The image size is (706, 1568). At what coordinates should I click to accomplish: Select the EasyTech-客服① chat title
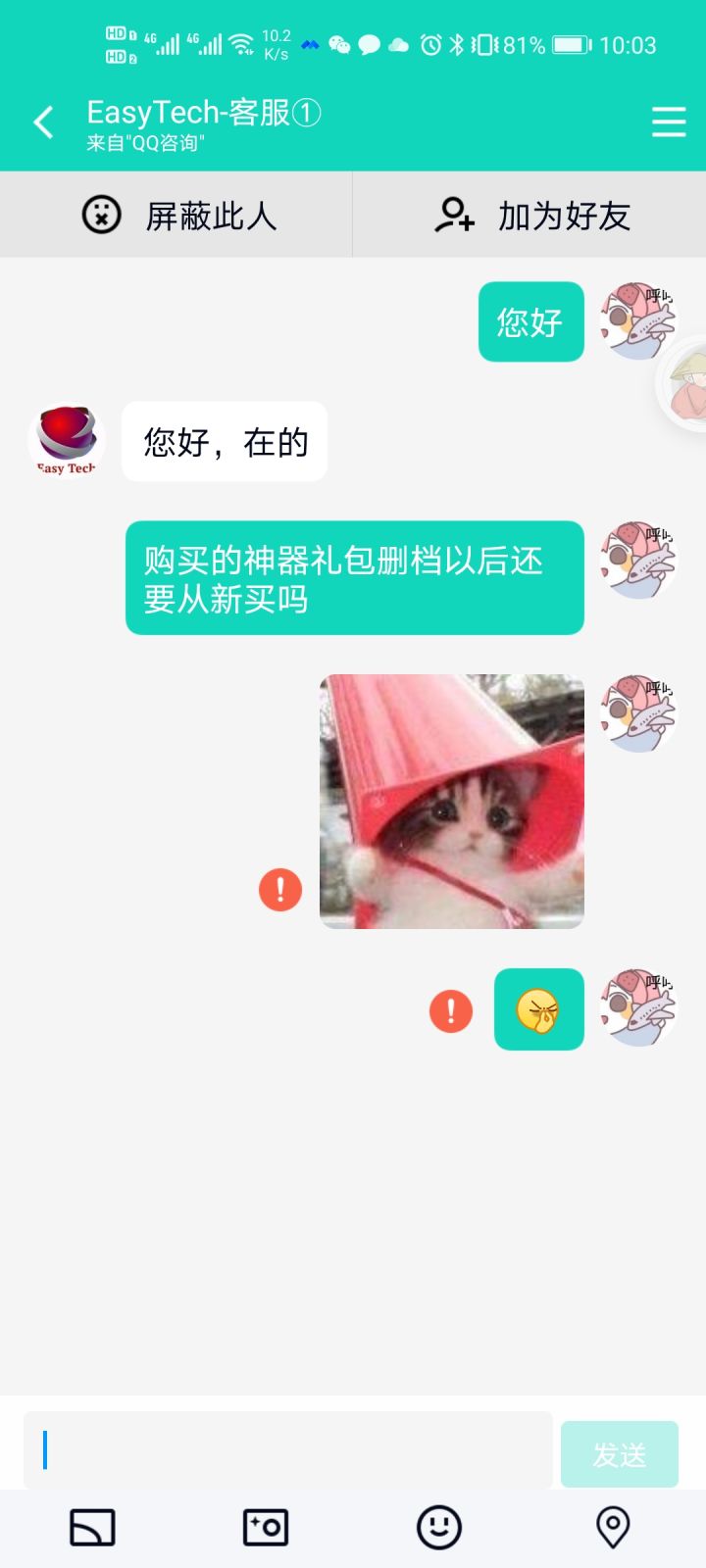[203, 113]
